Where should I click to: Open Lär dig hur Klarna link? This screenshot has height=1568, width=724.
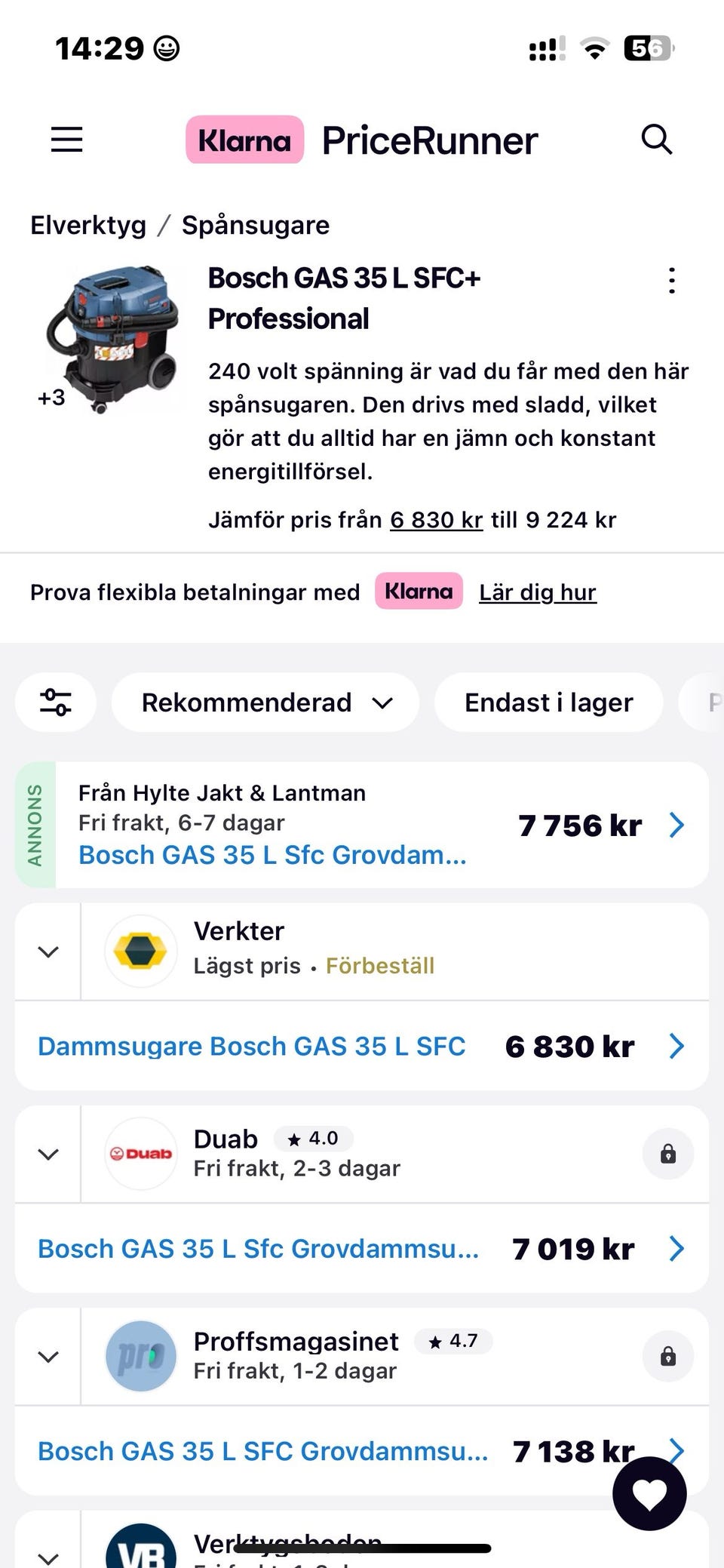[x=538, y=592]
